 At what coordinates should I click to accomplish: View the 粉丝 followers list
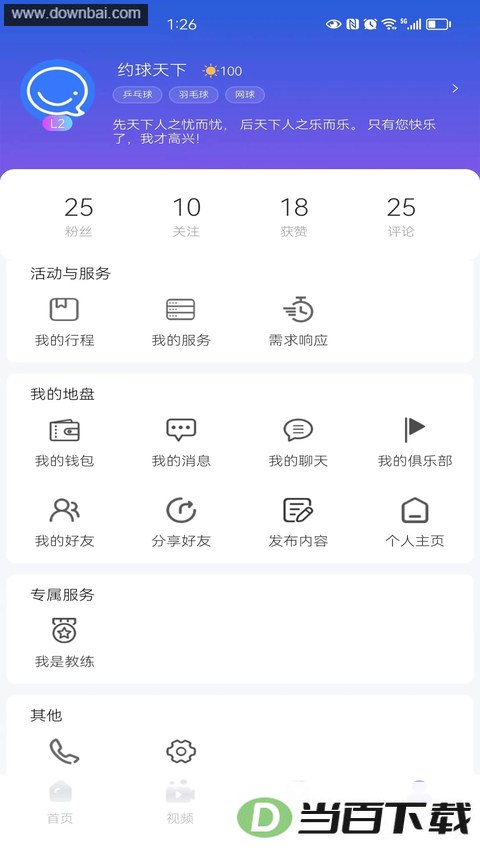point(78,217)
